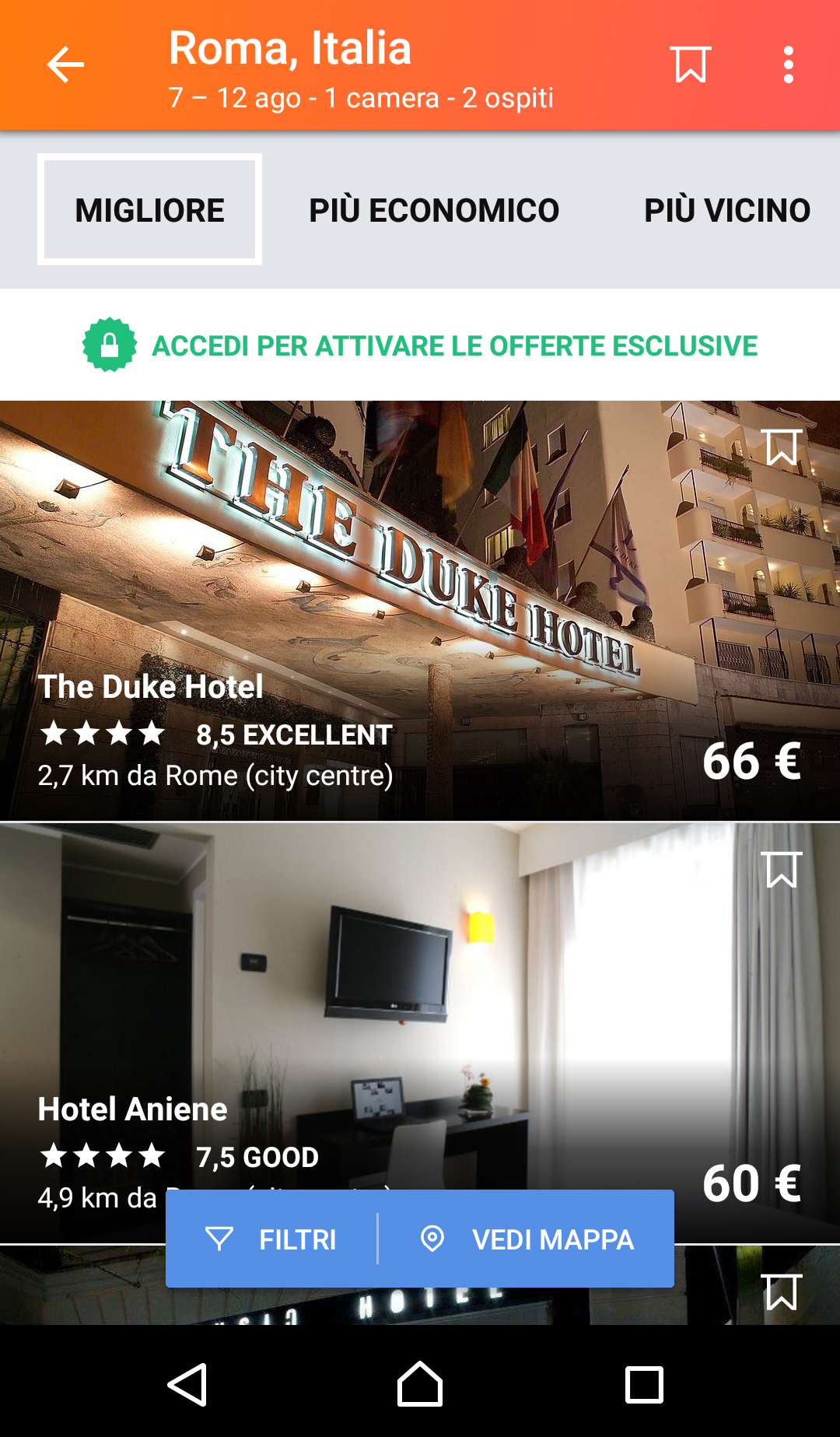This screenshot has width=840, height=1437.
Task: Select the Migliore sorting tab
Action: pyautogui.click(x=149, y=210)
